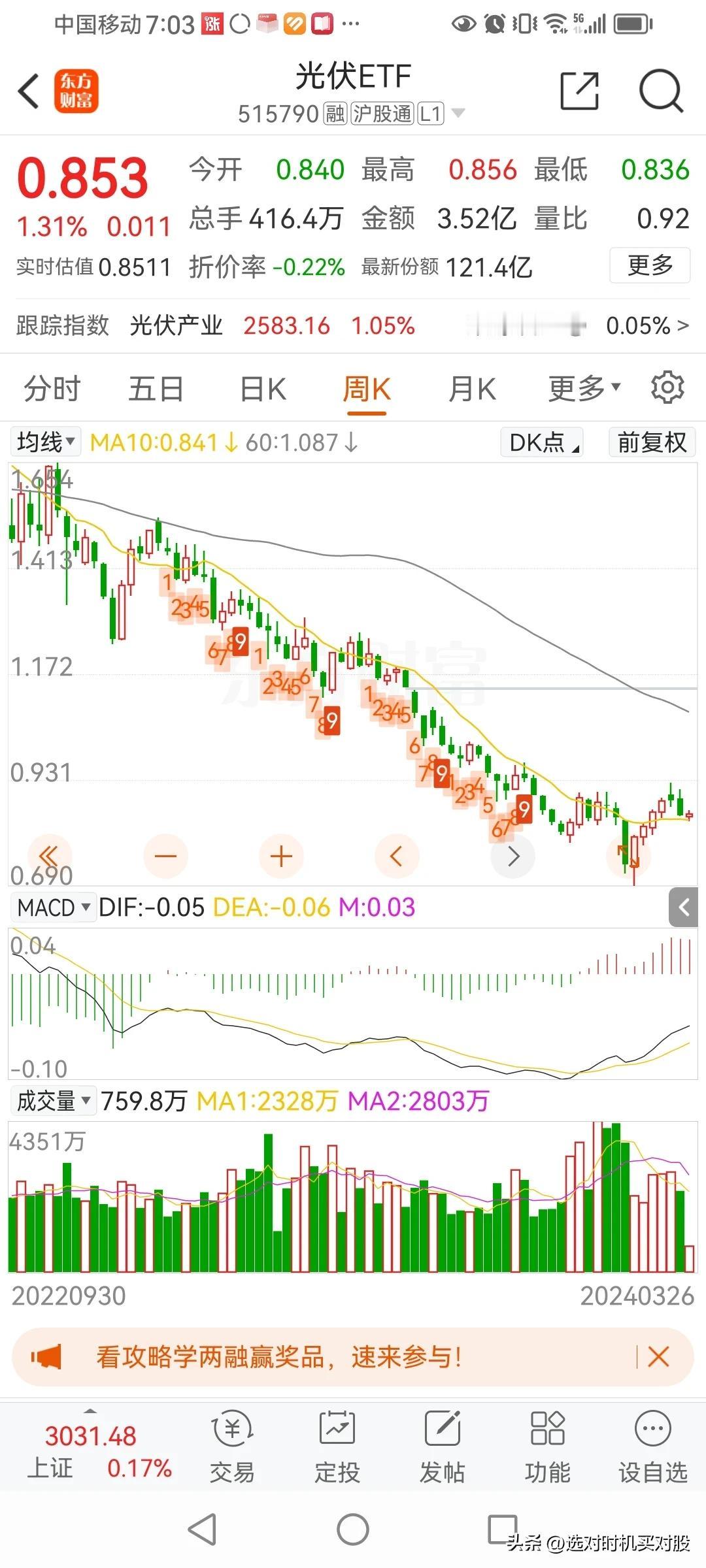The image size is (706, 1568).
Task: Tap the 更多 button for more quote details
Action: 650,265
